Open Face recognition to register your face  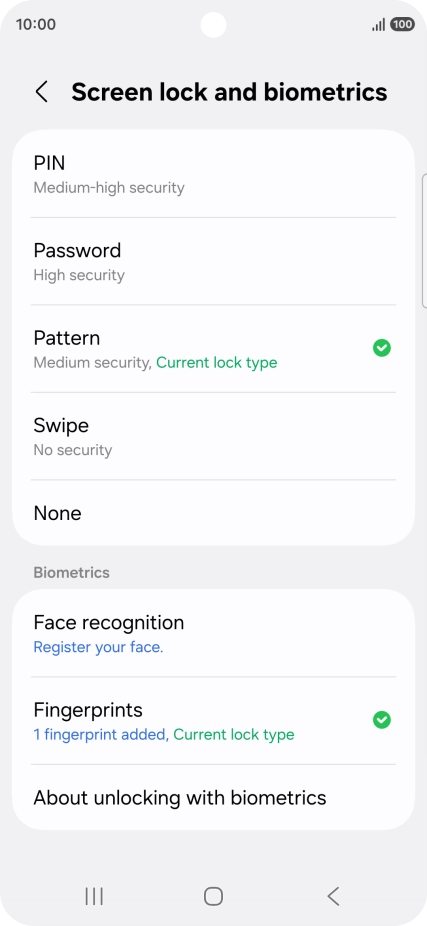[213, 633]
